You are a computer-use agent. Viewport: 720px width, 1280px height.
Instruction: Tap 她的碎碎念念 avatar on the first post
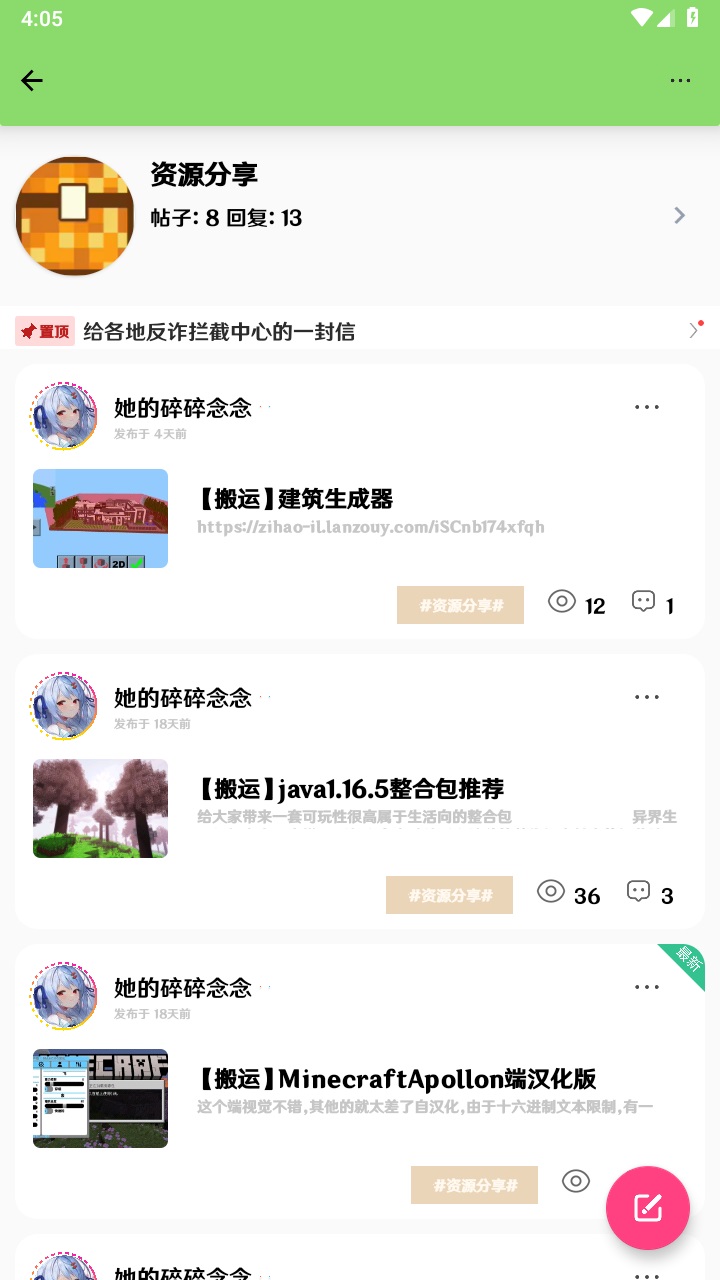pos(63,415)
